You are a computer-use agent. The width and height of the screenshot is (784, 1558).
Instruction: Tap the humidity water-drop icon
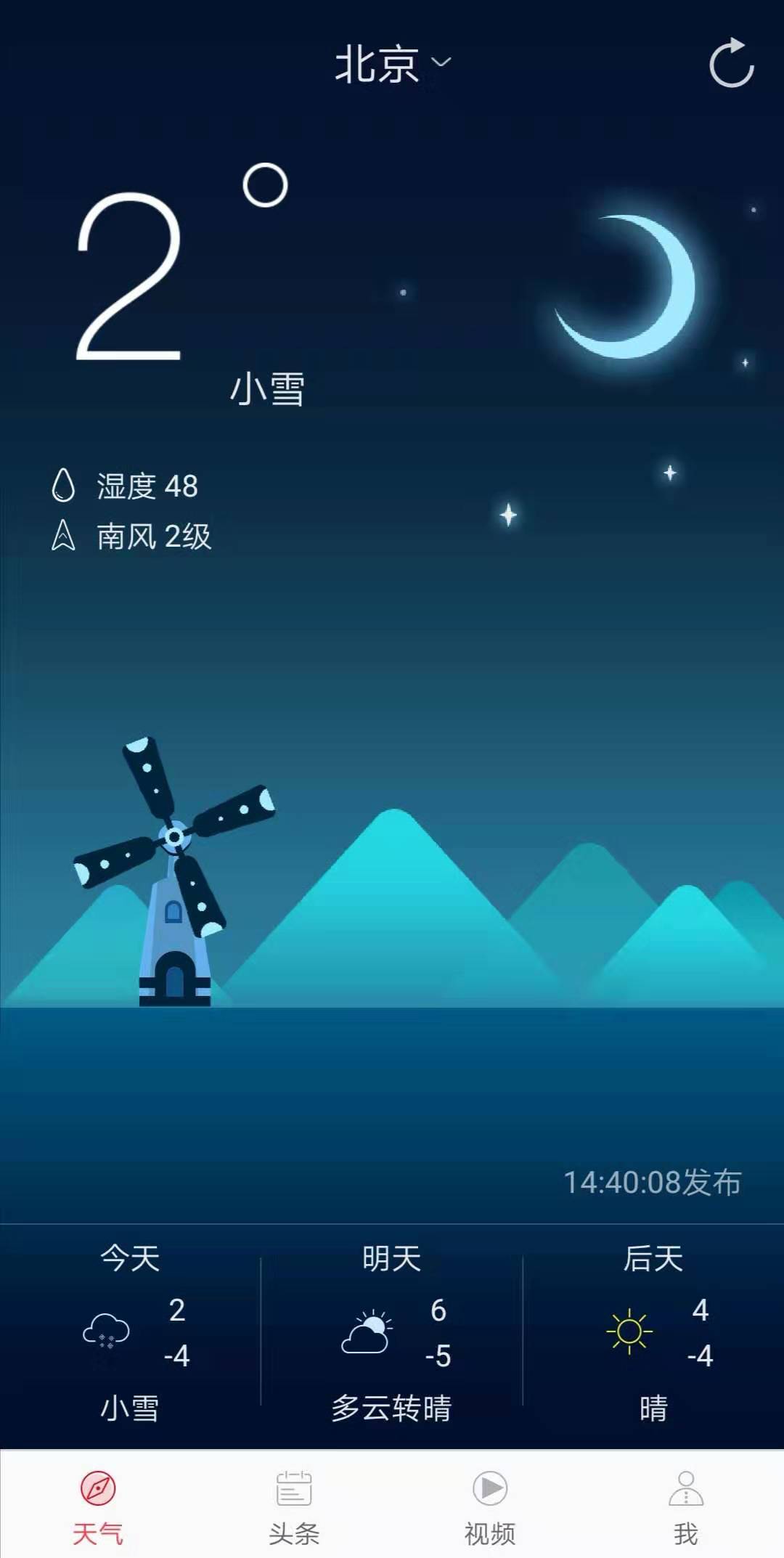point(64,486)
